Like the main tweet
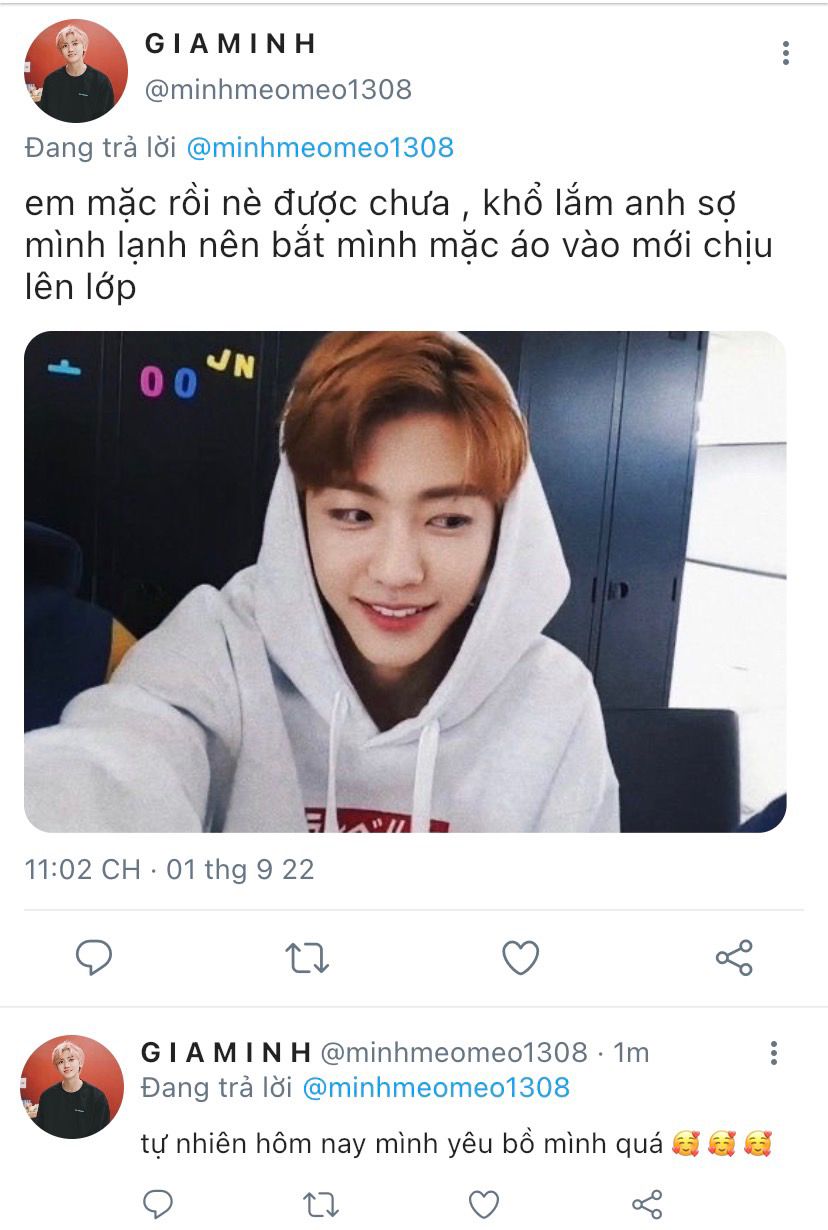The image size is (828, 1230). [x=520, y=957]
